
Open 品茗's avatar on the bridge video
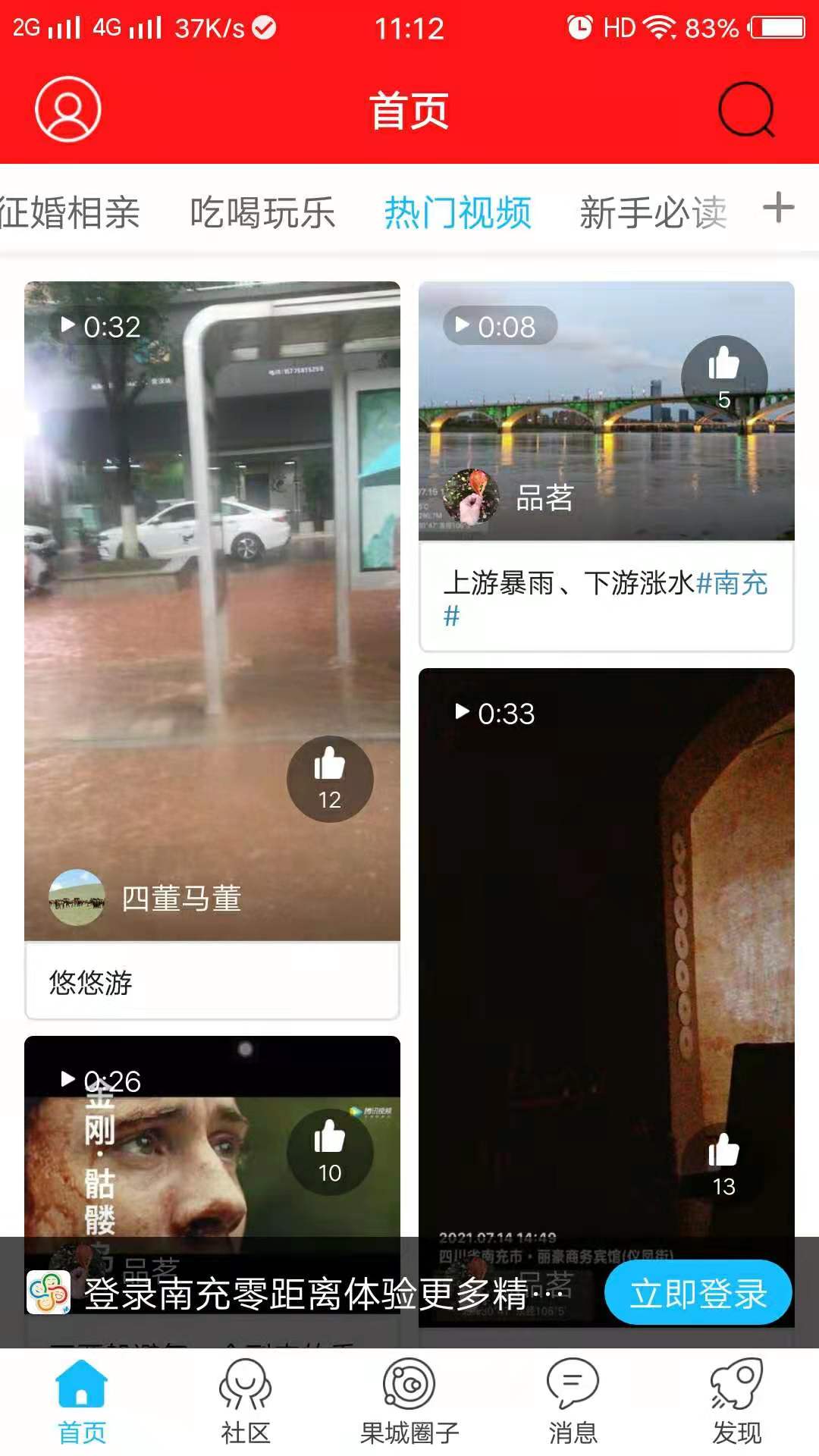pos(470,497)
